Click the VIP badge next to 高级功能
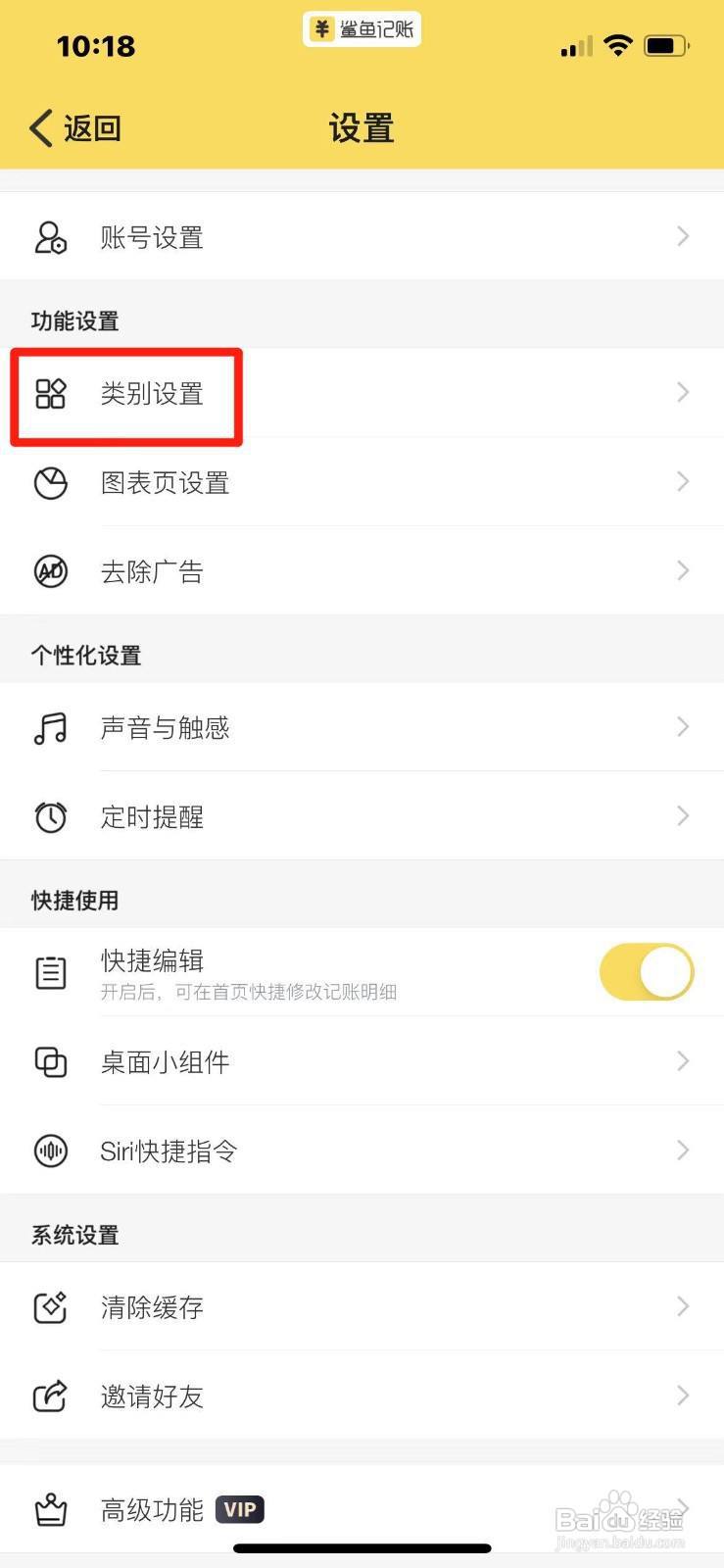The width and height of the screenshot is (724, 1568). [x=239, y=1509]
